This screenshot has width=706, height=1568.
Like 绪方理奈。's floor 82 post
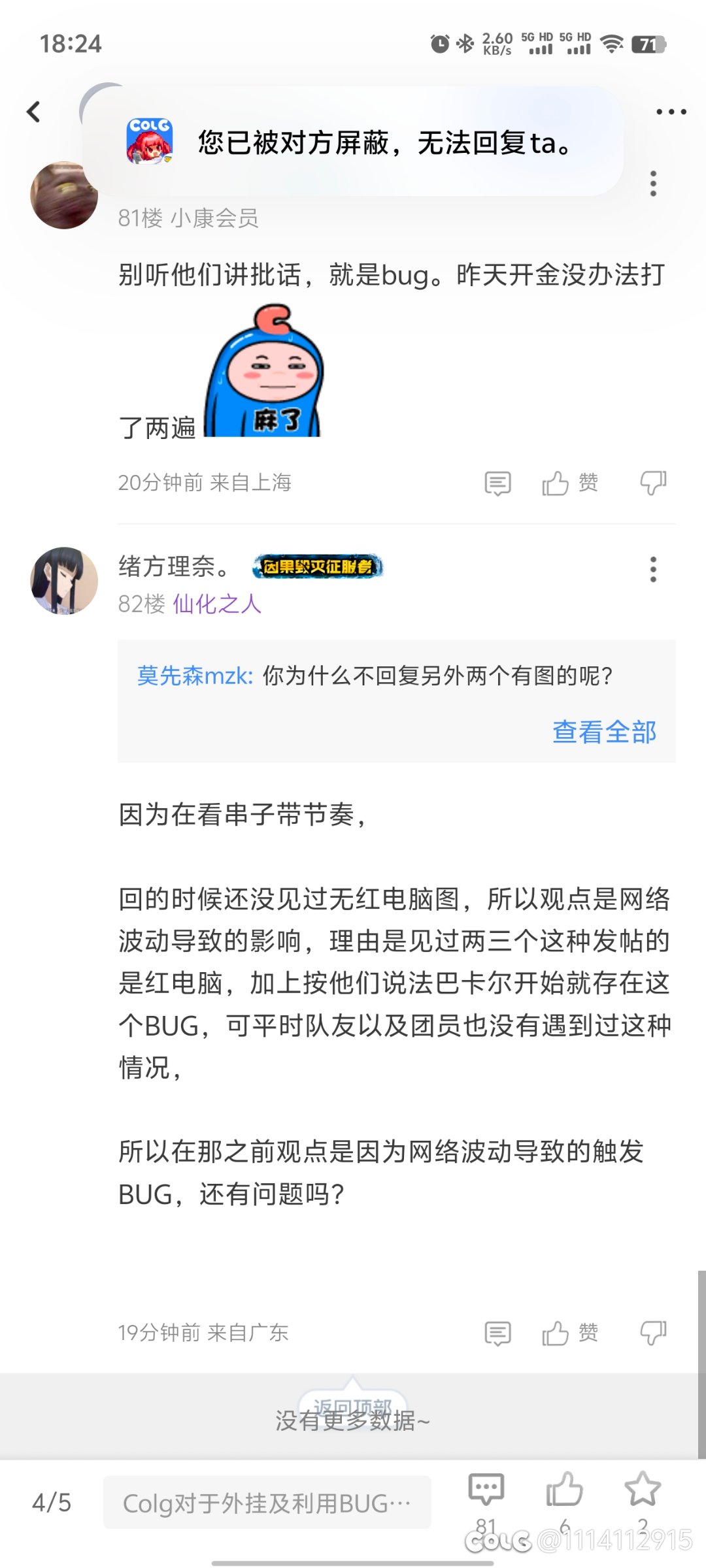[569, 1333]
